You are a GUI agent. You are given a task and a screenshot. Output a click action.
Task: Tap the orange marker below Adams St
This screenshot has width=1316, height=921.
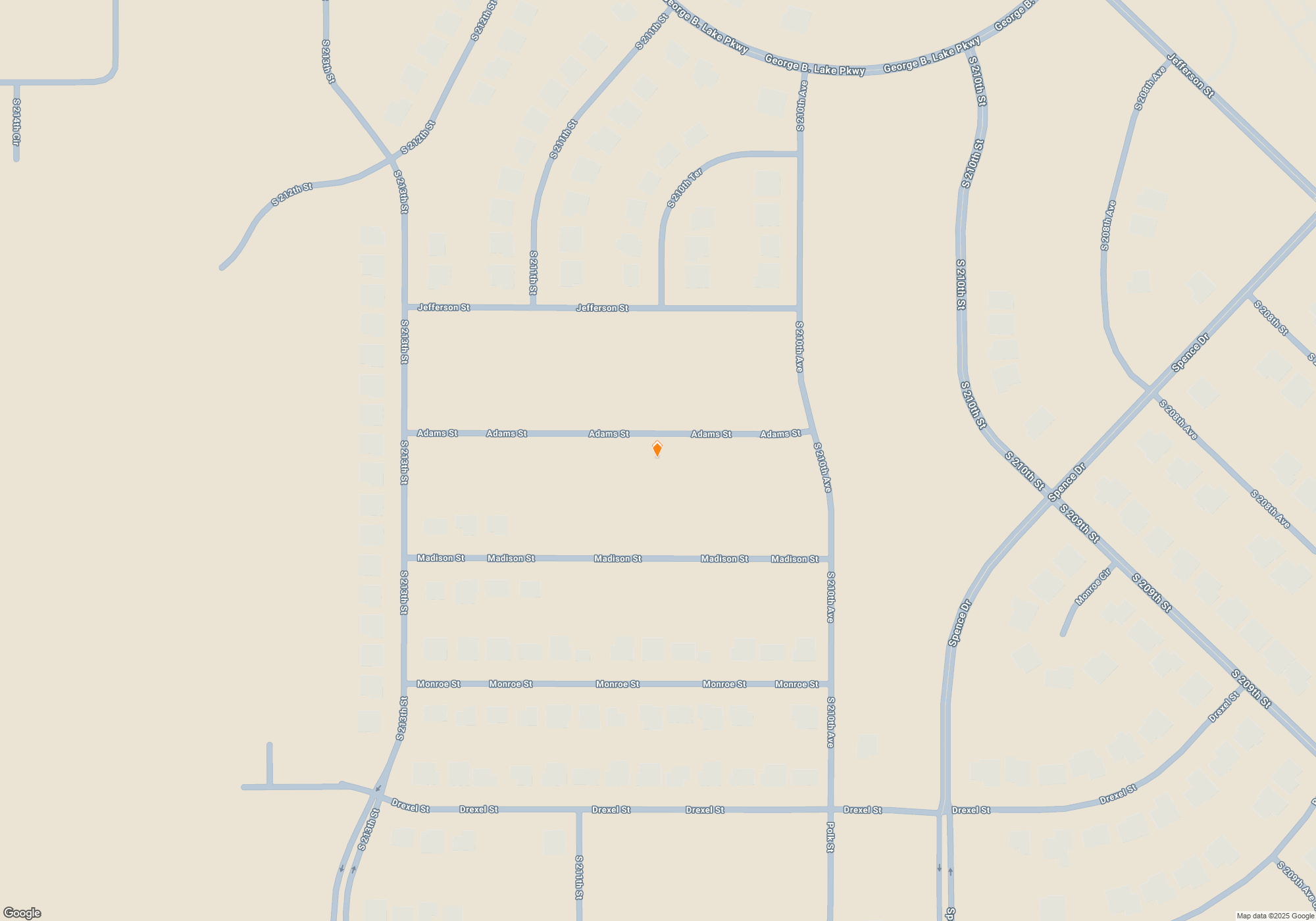657,449
